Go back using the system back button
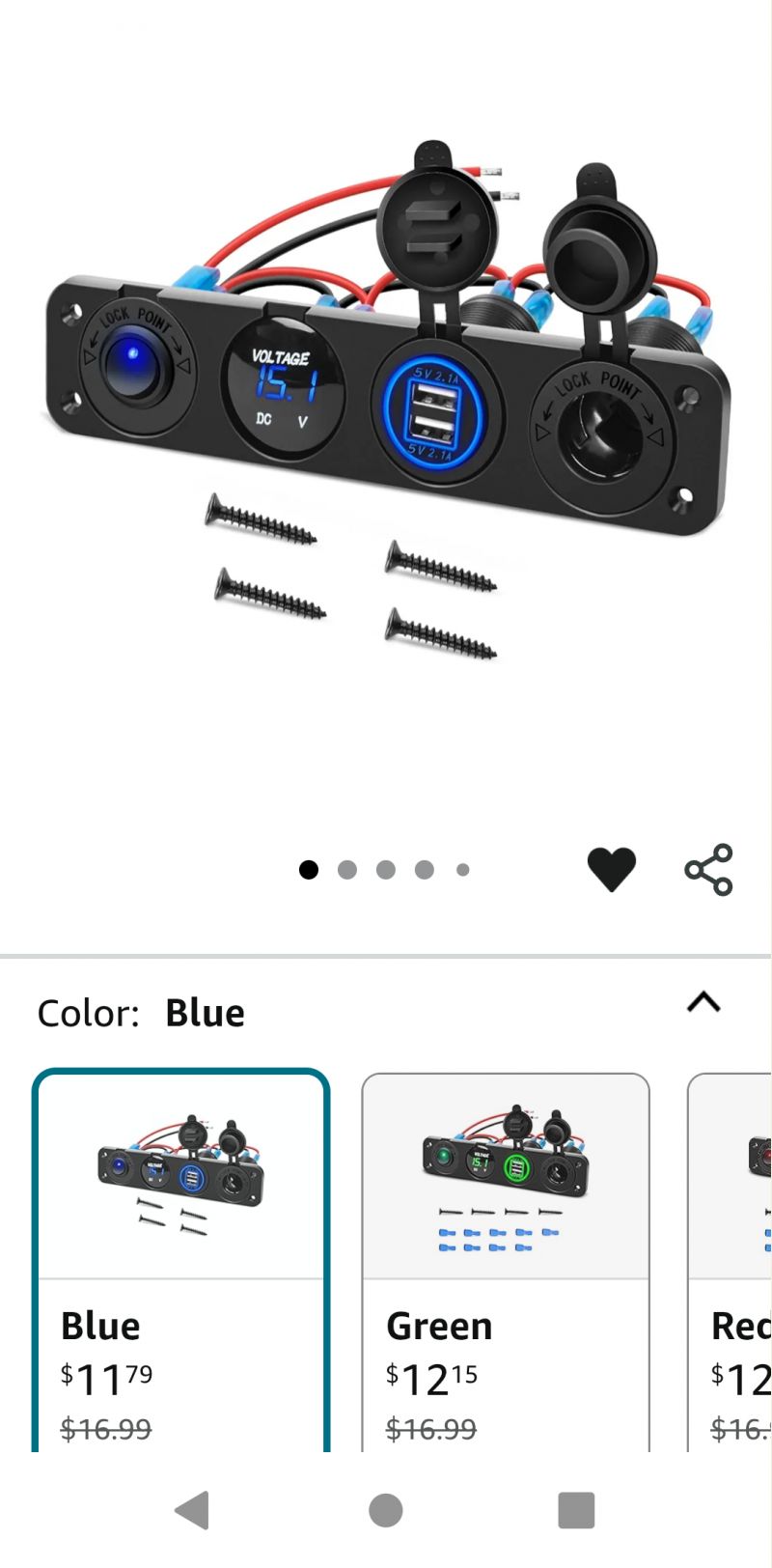 (192, 1510)
